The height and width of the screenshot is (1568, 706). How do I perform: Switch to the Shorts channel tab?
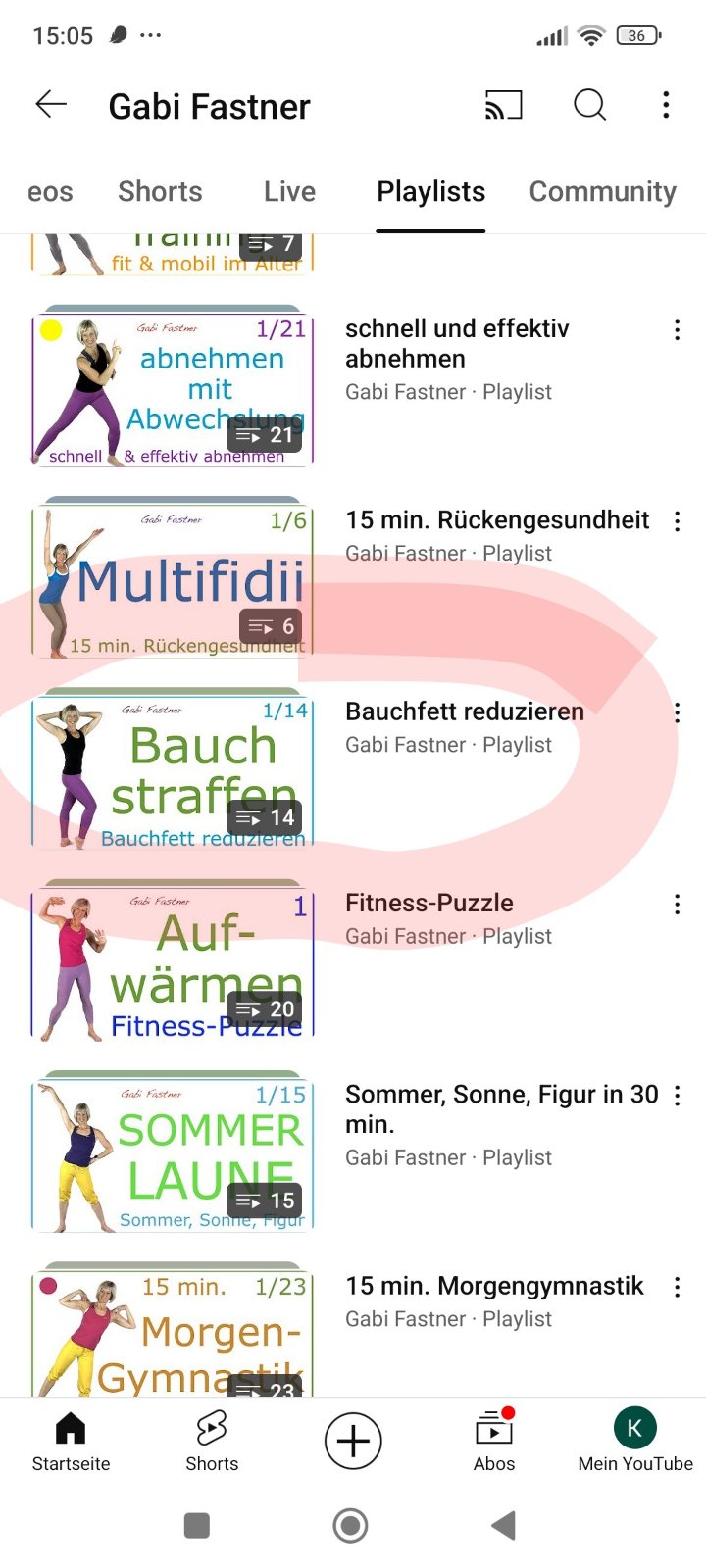(x=160, y=192)
